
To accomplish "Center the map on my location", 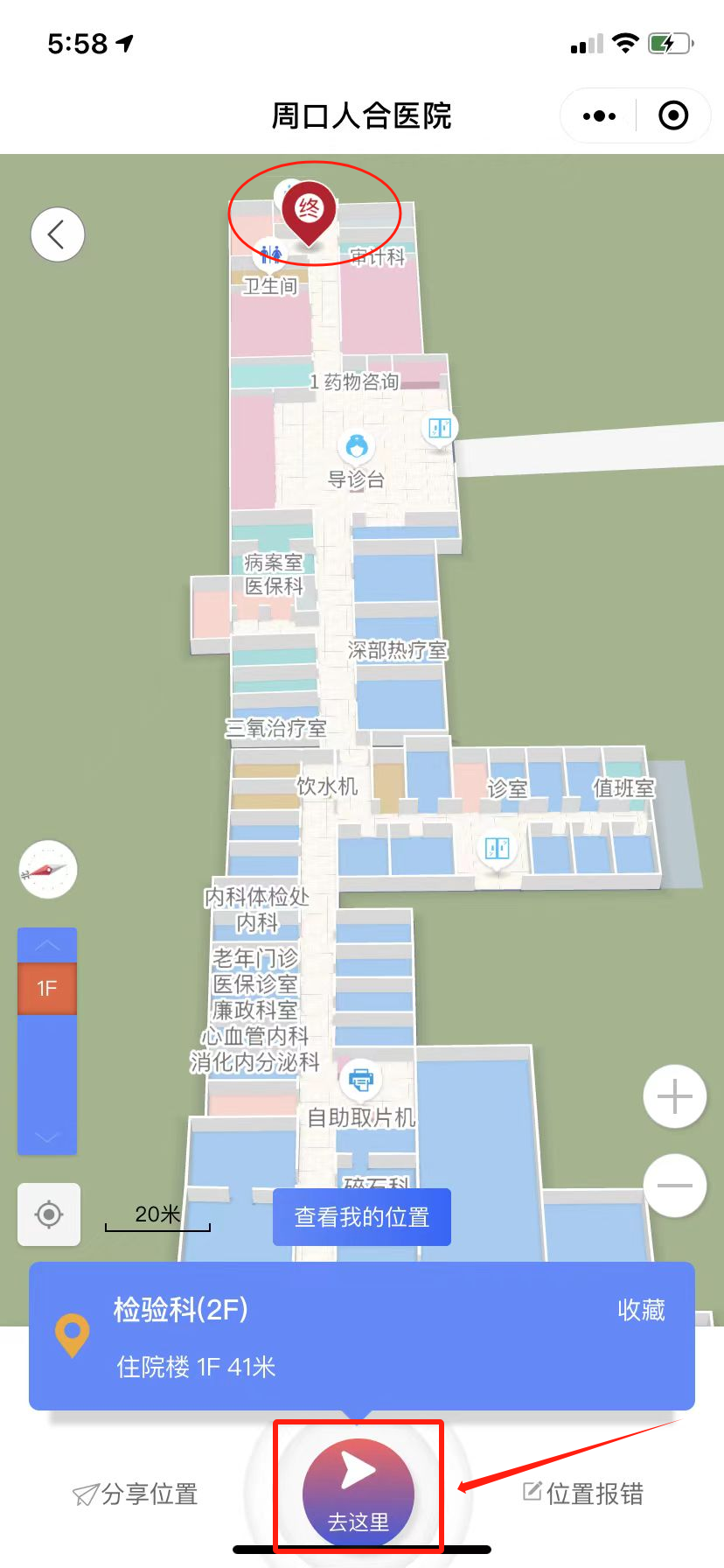I will click(49, 1214).
